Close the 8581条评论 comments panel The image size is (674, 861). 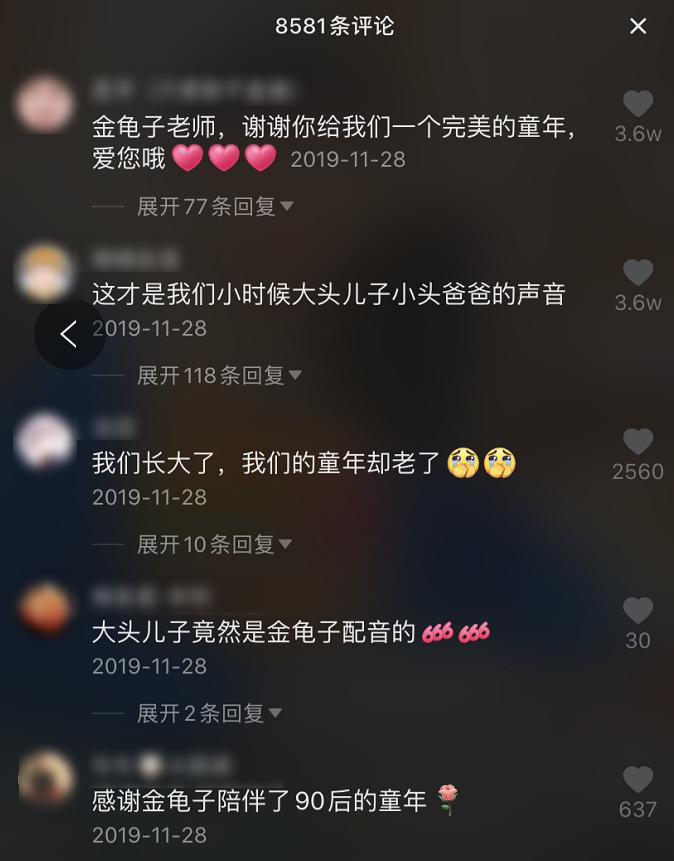638,27
